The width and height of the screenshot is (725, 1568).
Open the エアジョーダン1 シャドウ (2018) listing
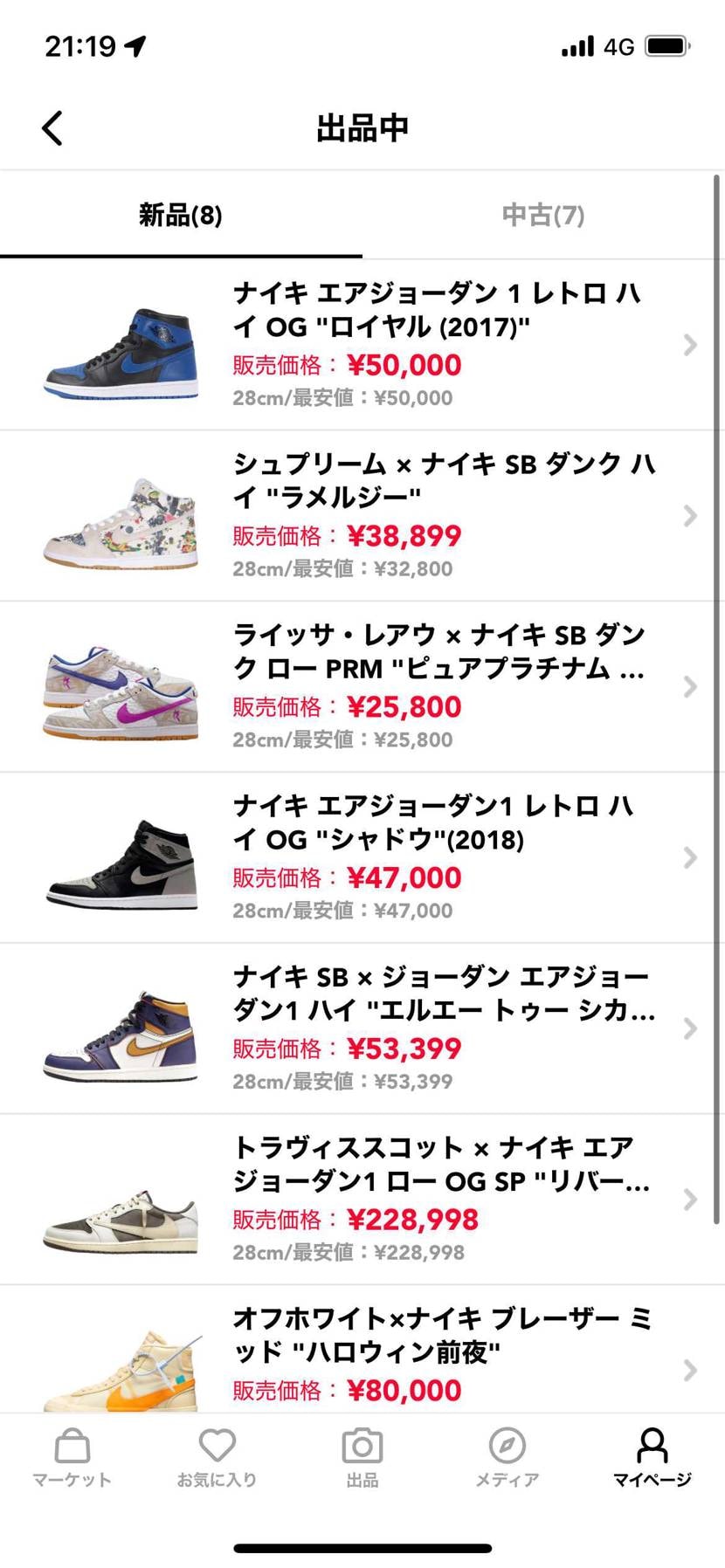coord(362,857)
